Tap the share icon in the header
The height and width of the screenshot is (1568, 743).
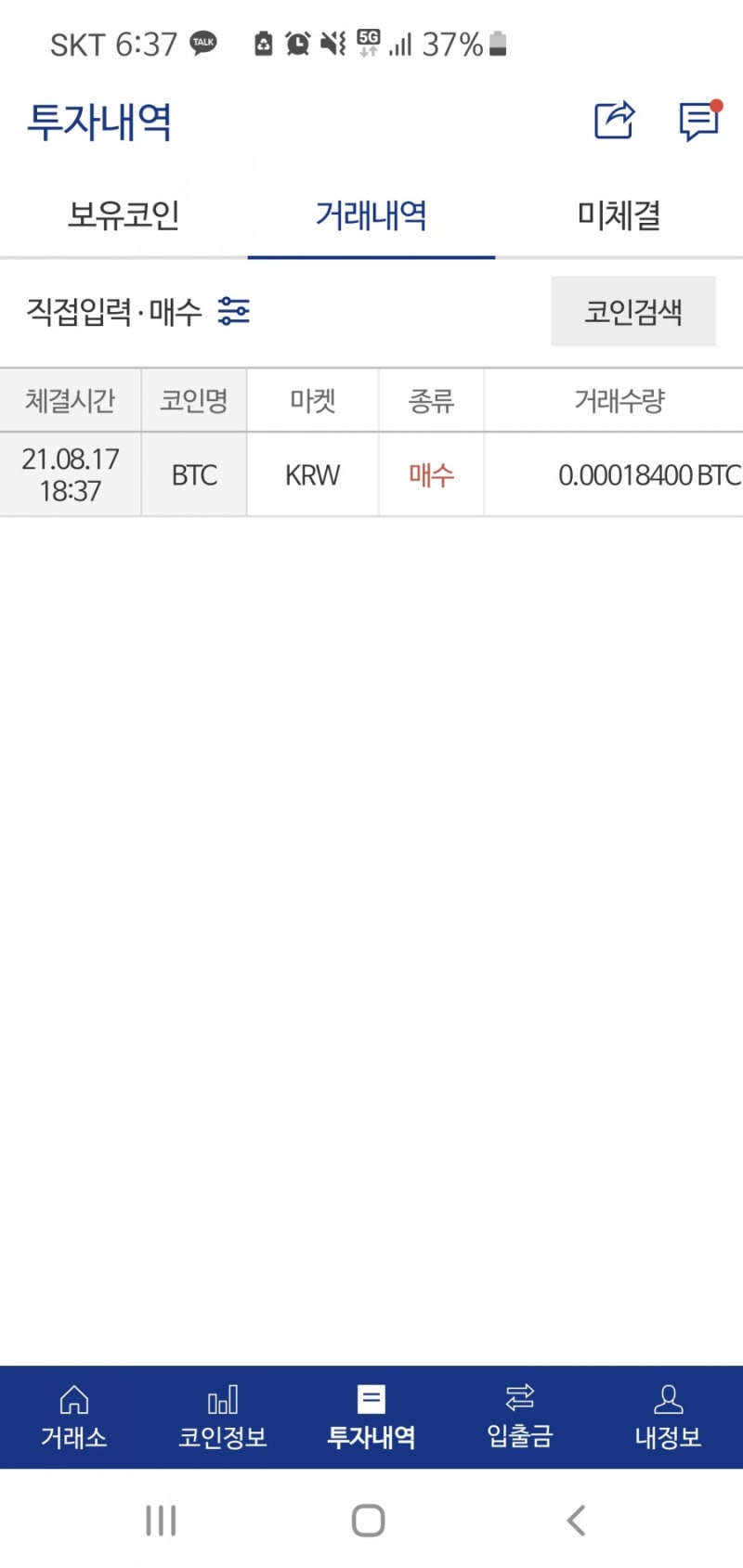[614, 121]
